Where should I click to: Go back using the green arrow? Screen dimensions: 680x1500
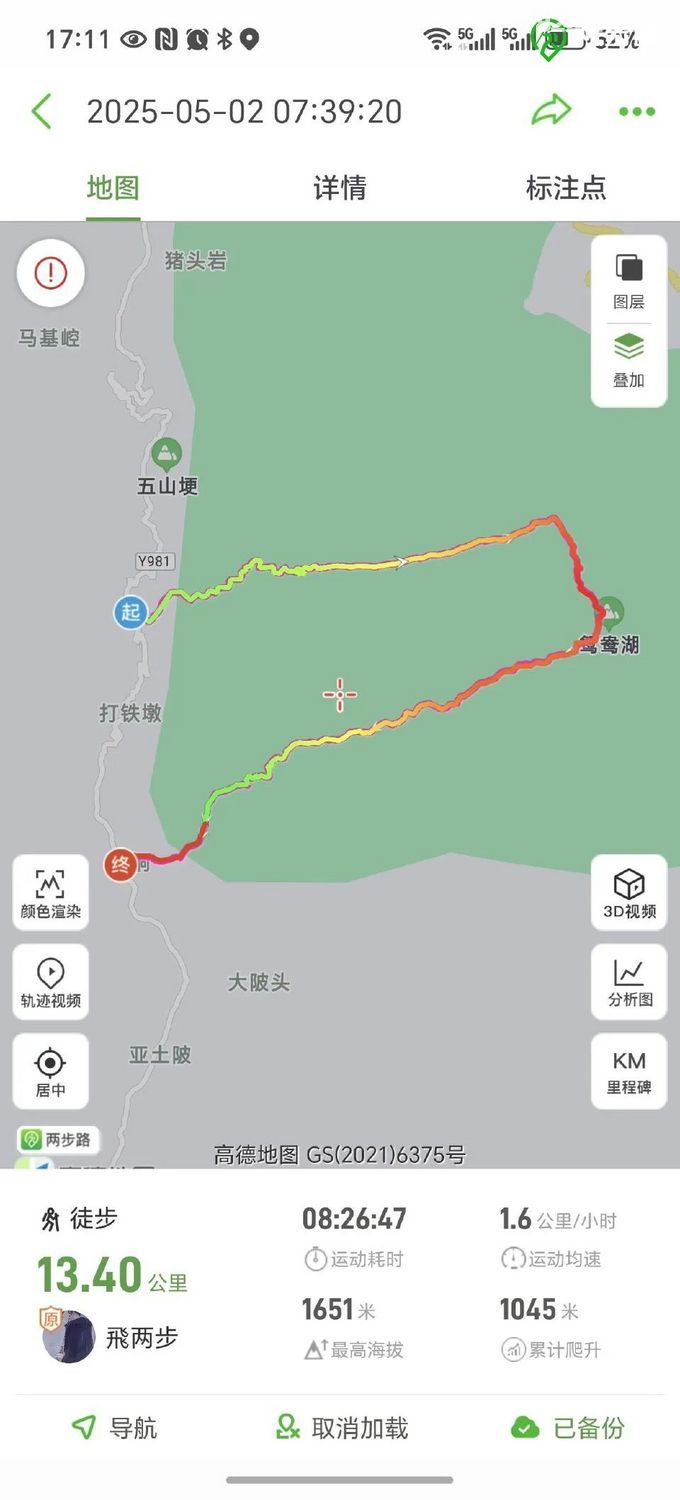pos(41,111)
